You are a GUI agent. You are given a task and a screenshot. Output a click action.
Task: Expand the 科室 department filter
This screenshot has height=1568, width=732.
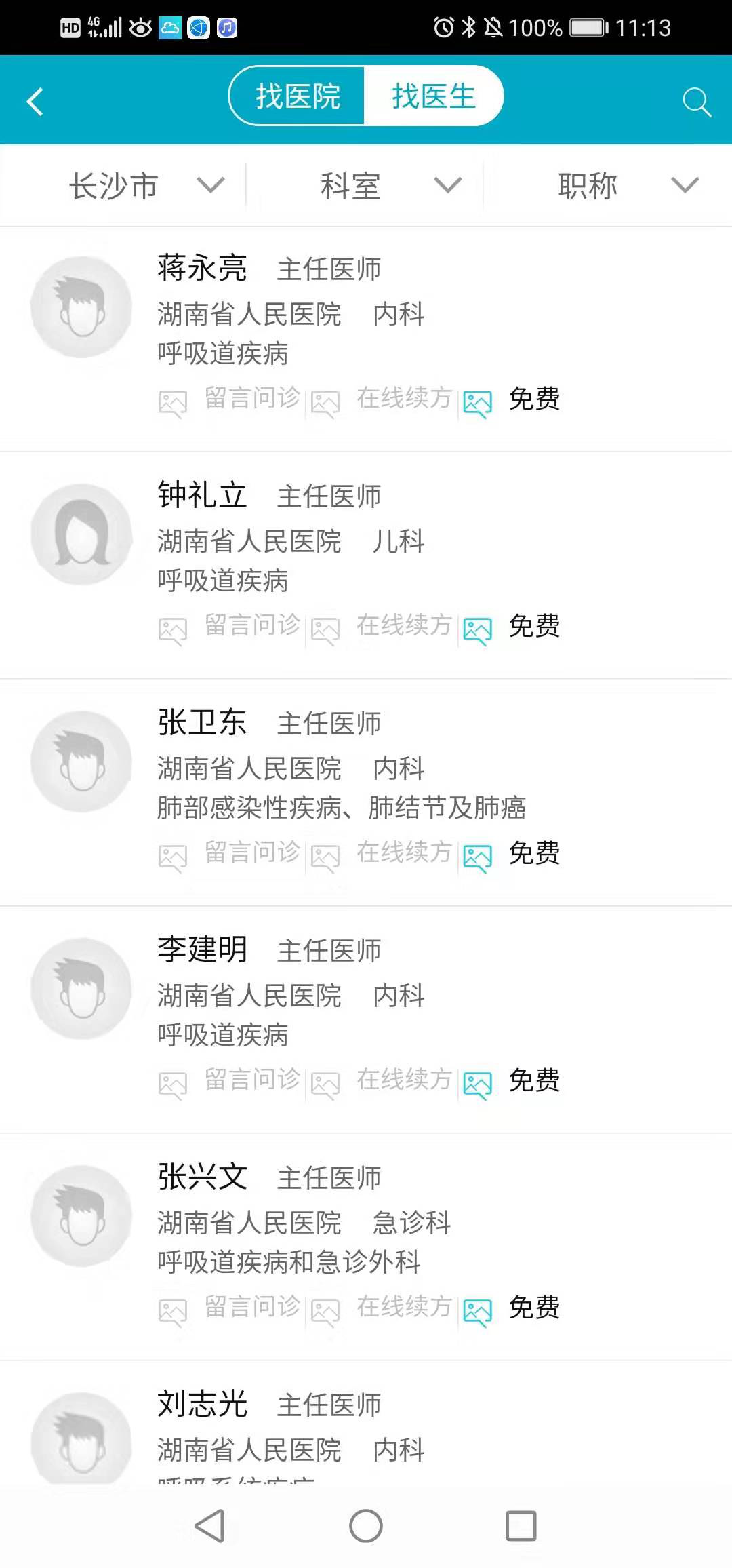(390, 185)
